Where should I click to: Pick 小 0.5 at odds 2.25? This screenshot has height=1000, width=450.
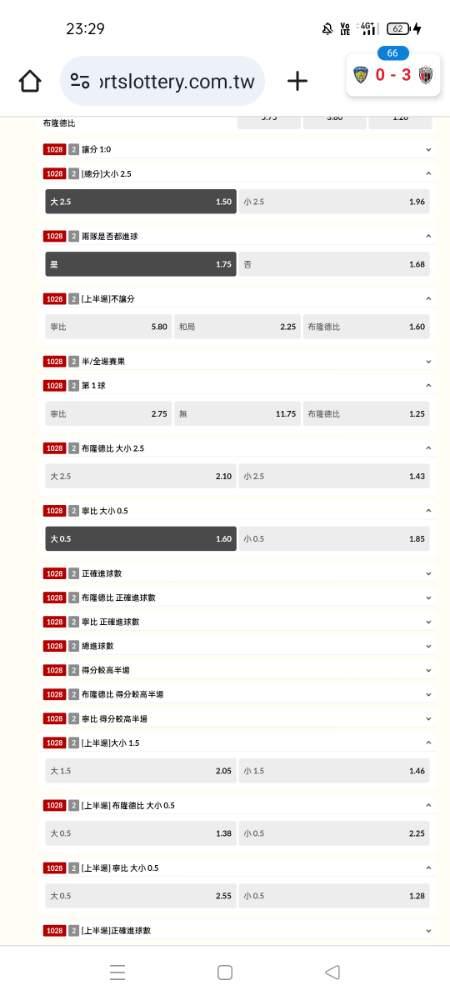pos(334,834)
